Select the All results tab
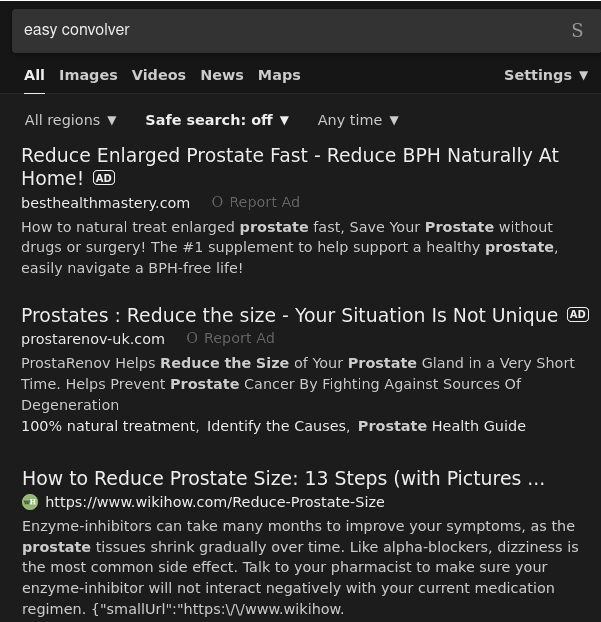Viewport: 601px width, 622px height. pos(34,75)
